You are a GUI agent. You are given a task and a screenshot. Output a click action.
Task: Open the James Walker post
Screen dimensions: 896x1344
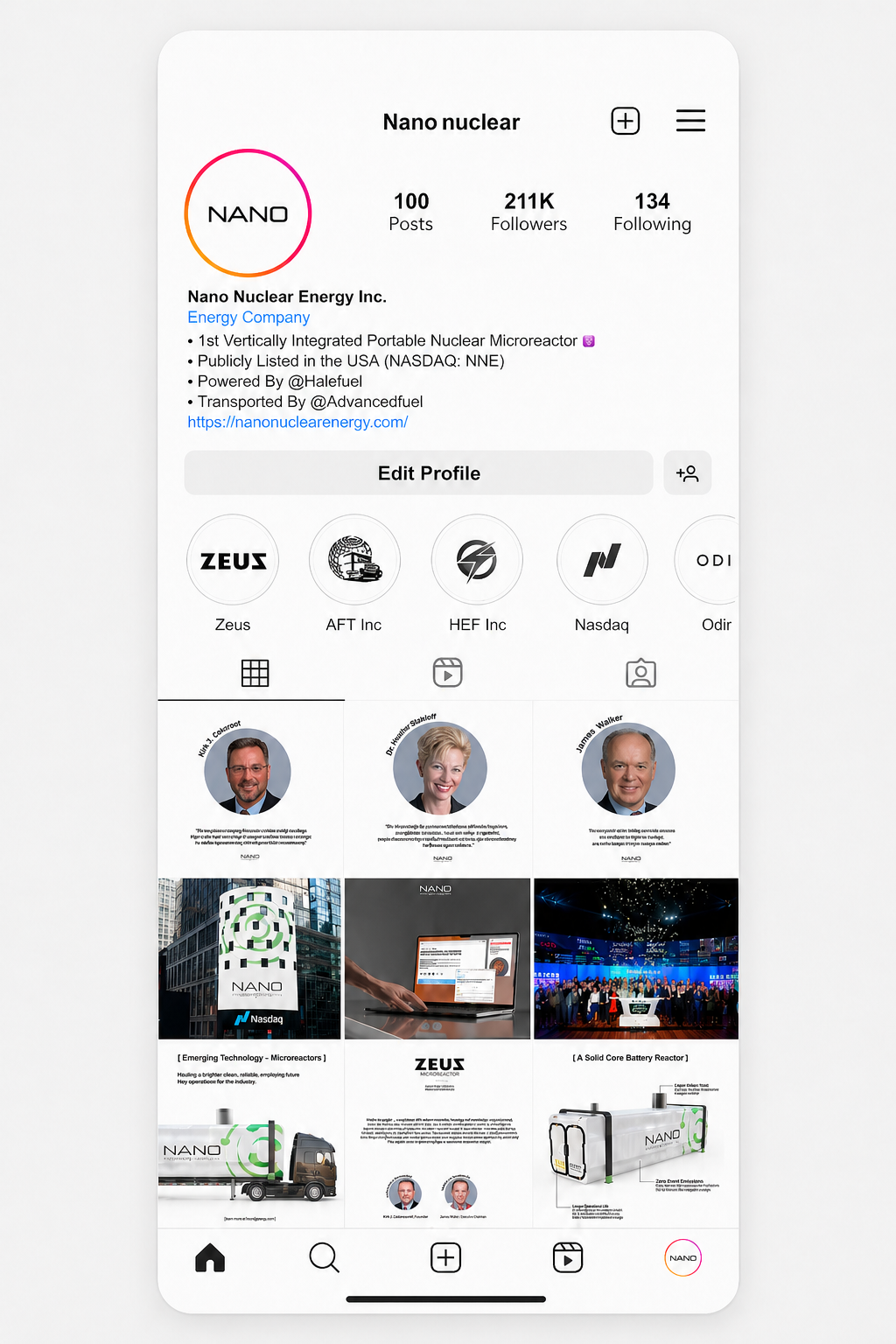[x=631, y=787]
